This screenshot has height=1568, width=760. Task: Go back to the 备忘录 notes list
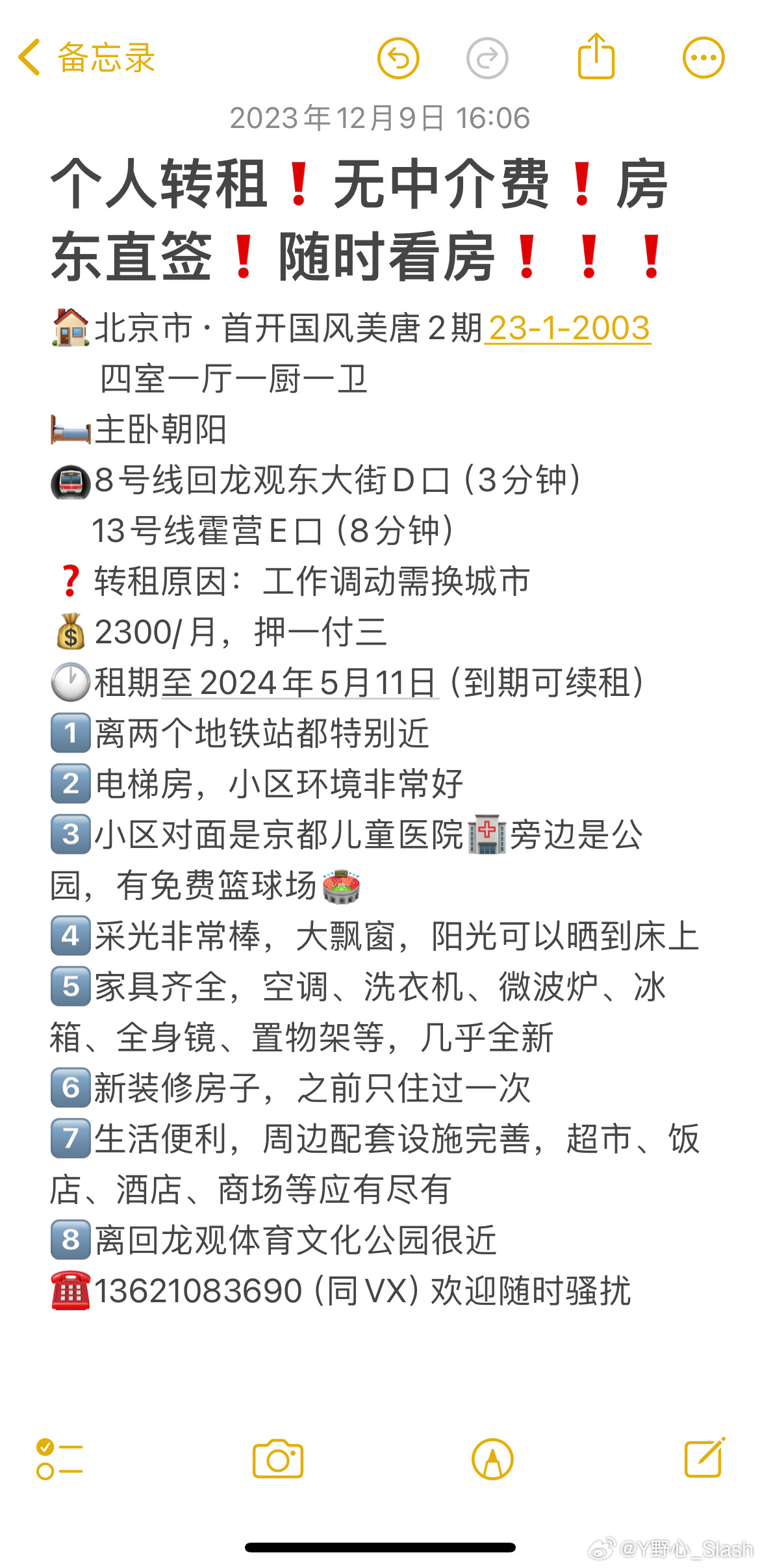coord(86,57)
